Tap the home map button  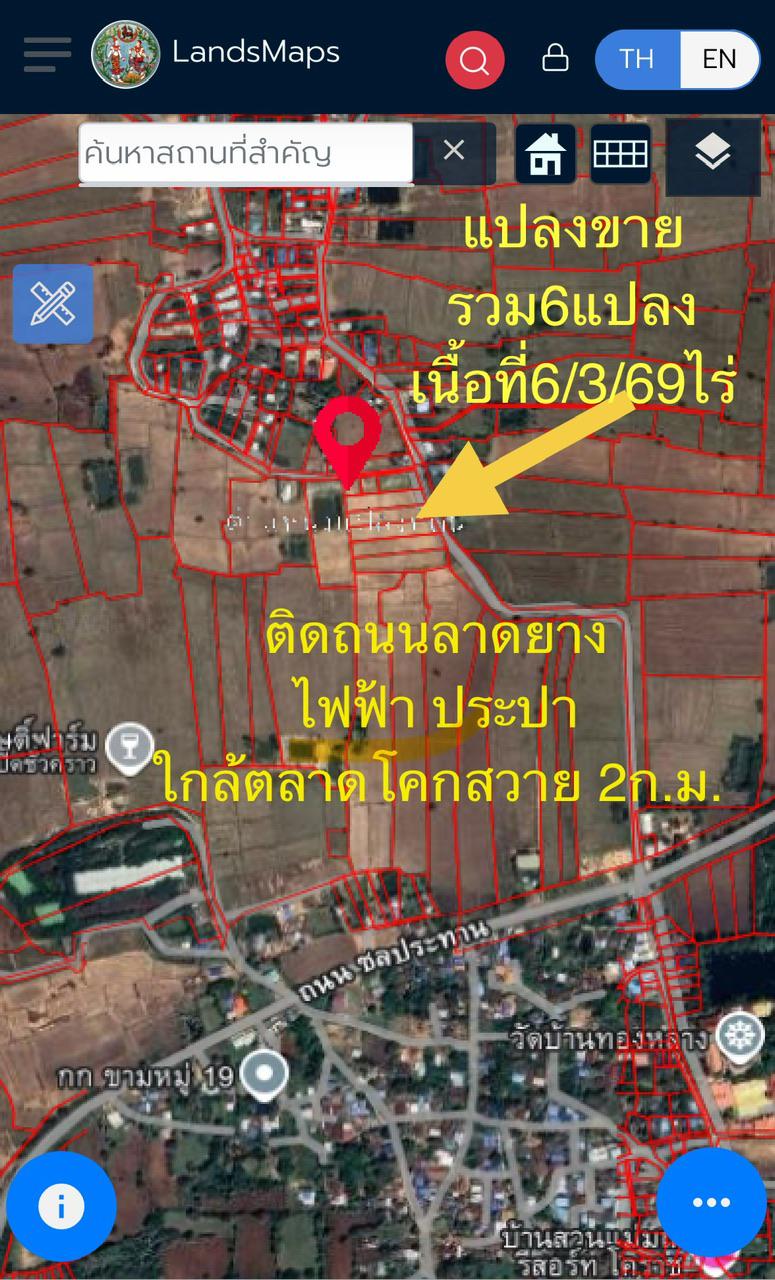(x=545, y=154)
